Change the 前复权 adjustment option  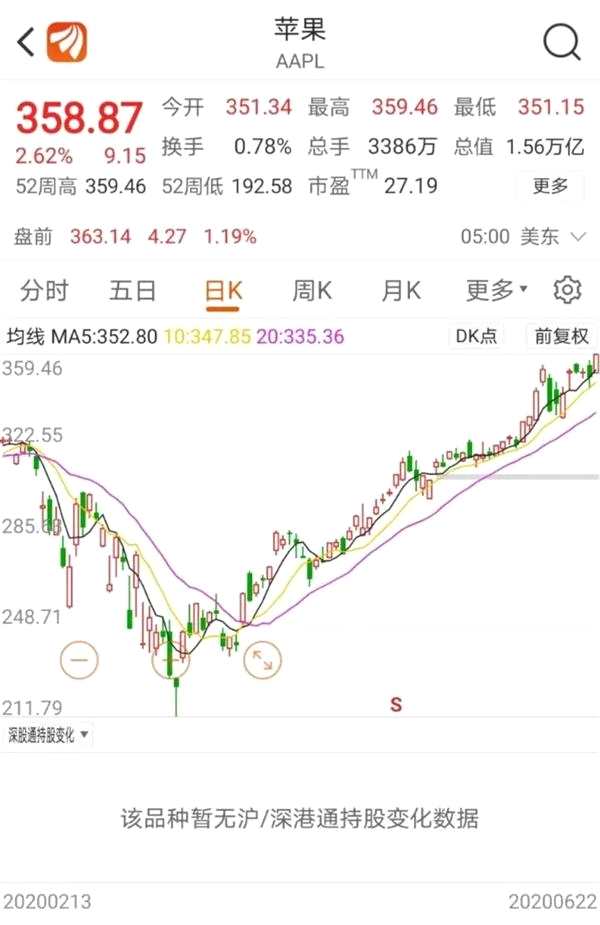click(x=561, y=336)
